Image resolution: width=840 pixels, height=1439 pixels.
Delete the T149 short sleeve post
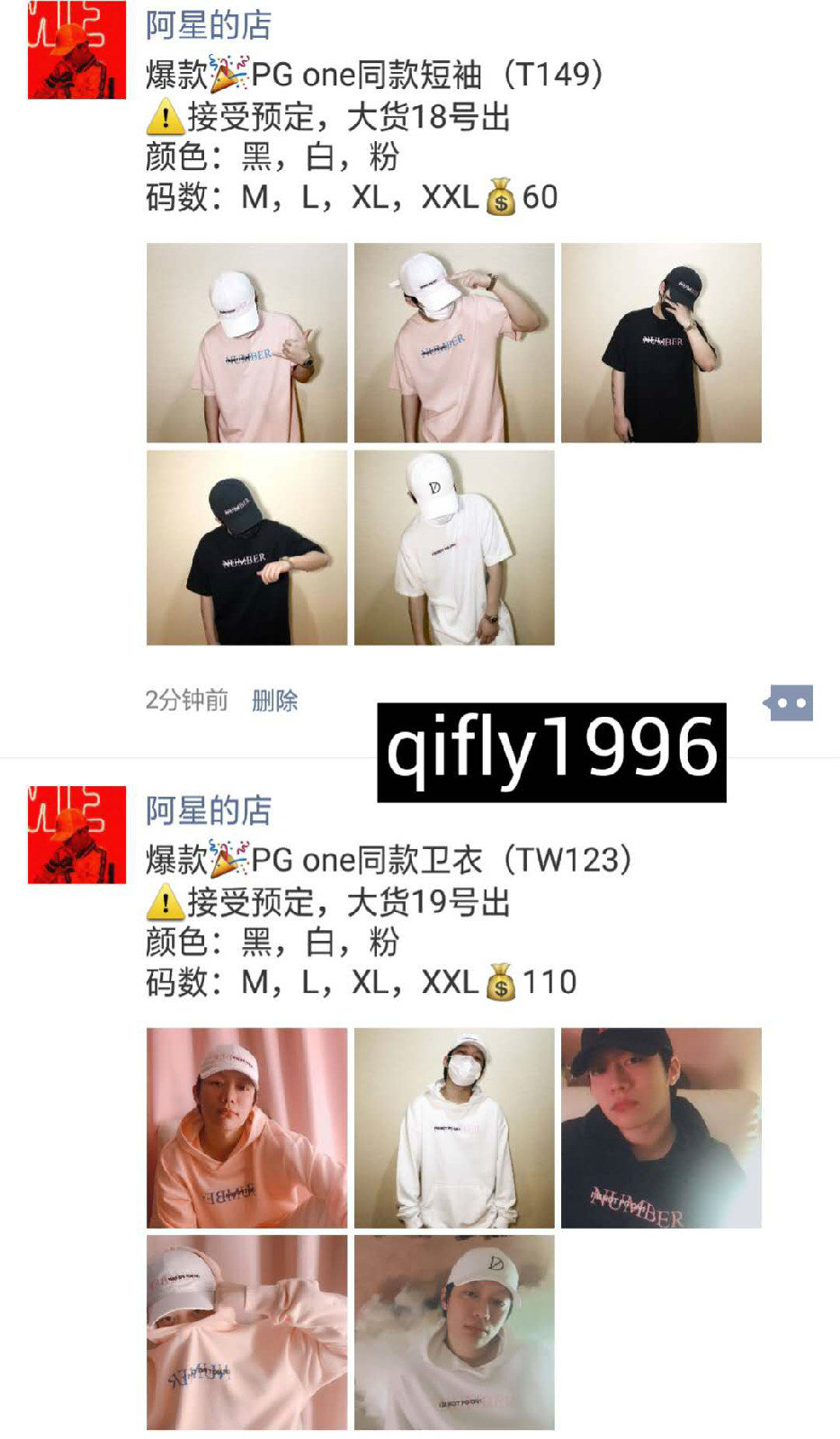[274, 700]
